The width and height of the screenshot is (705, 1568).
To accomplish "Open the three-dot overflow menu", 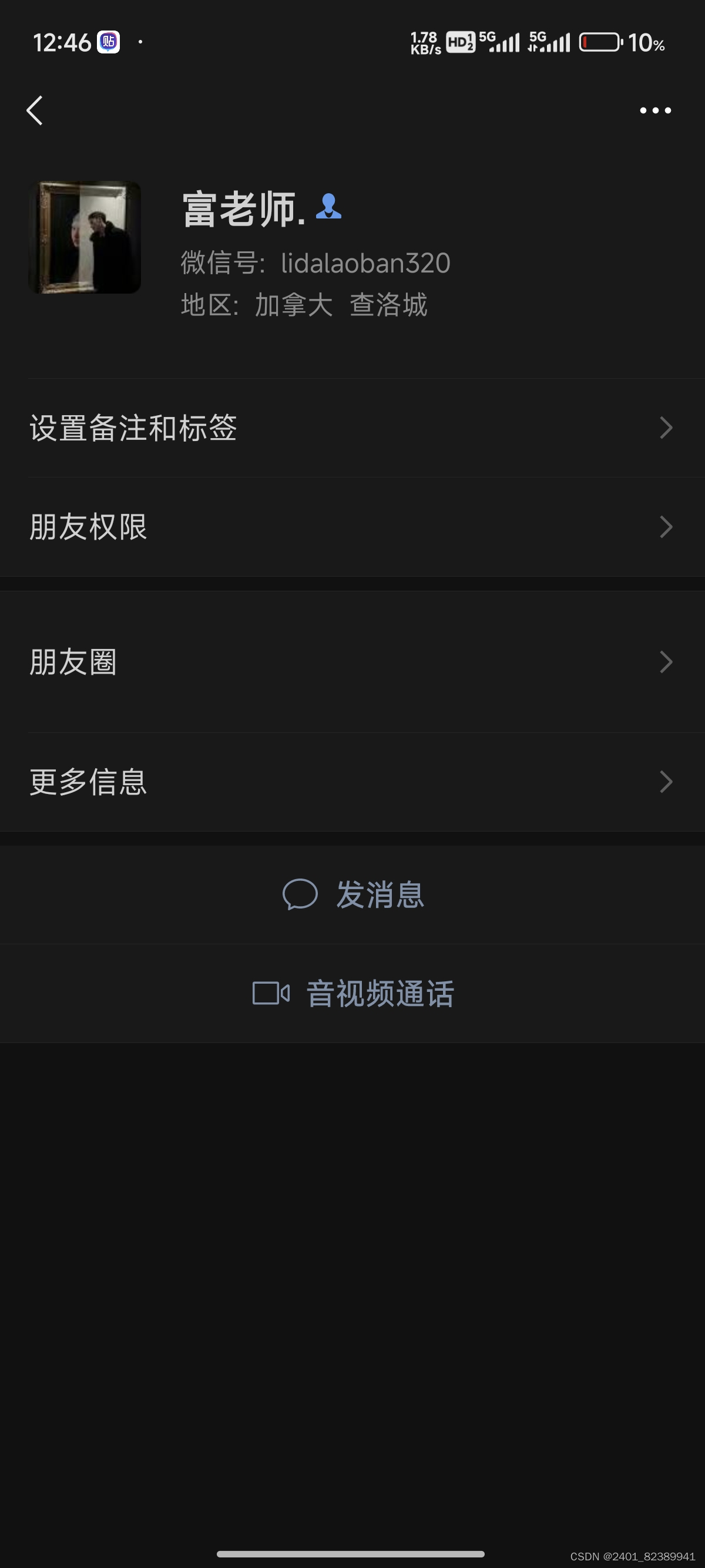I will pos(655,110).
